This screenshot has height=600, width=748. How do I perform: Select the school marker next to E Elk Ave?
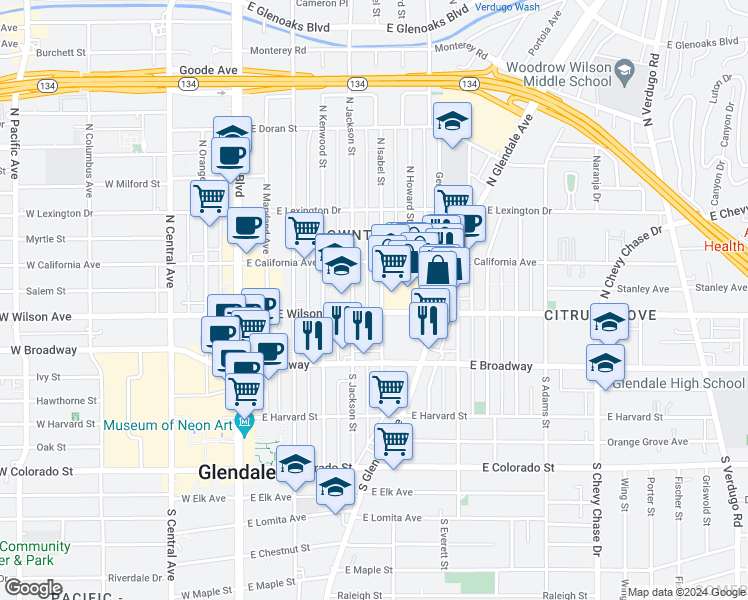[x=335, y=488]
